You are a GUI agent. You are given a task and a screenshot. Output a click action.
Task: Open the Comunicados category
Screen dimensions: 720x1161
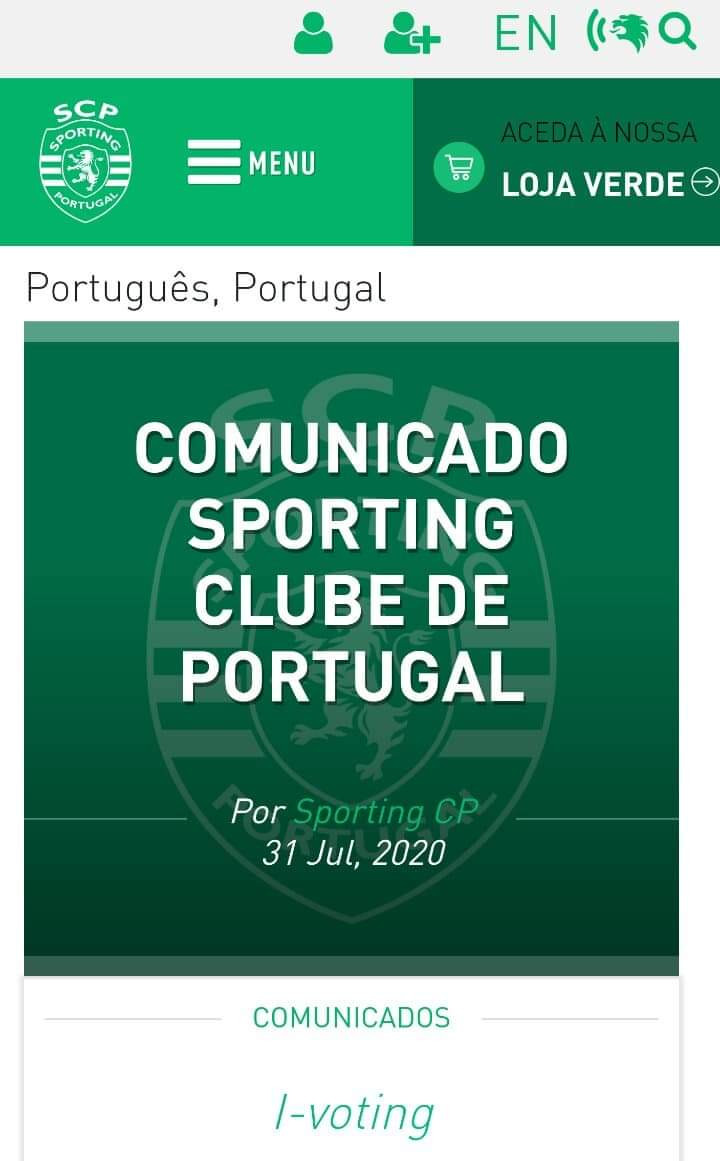351,1017
